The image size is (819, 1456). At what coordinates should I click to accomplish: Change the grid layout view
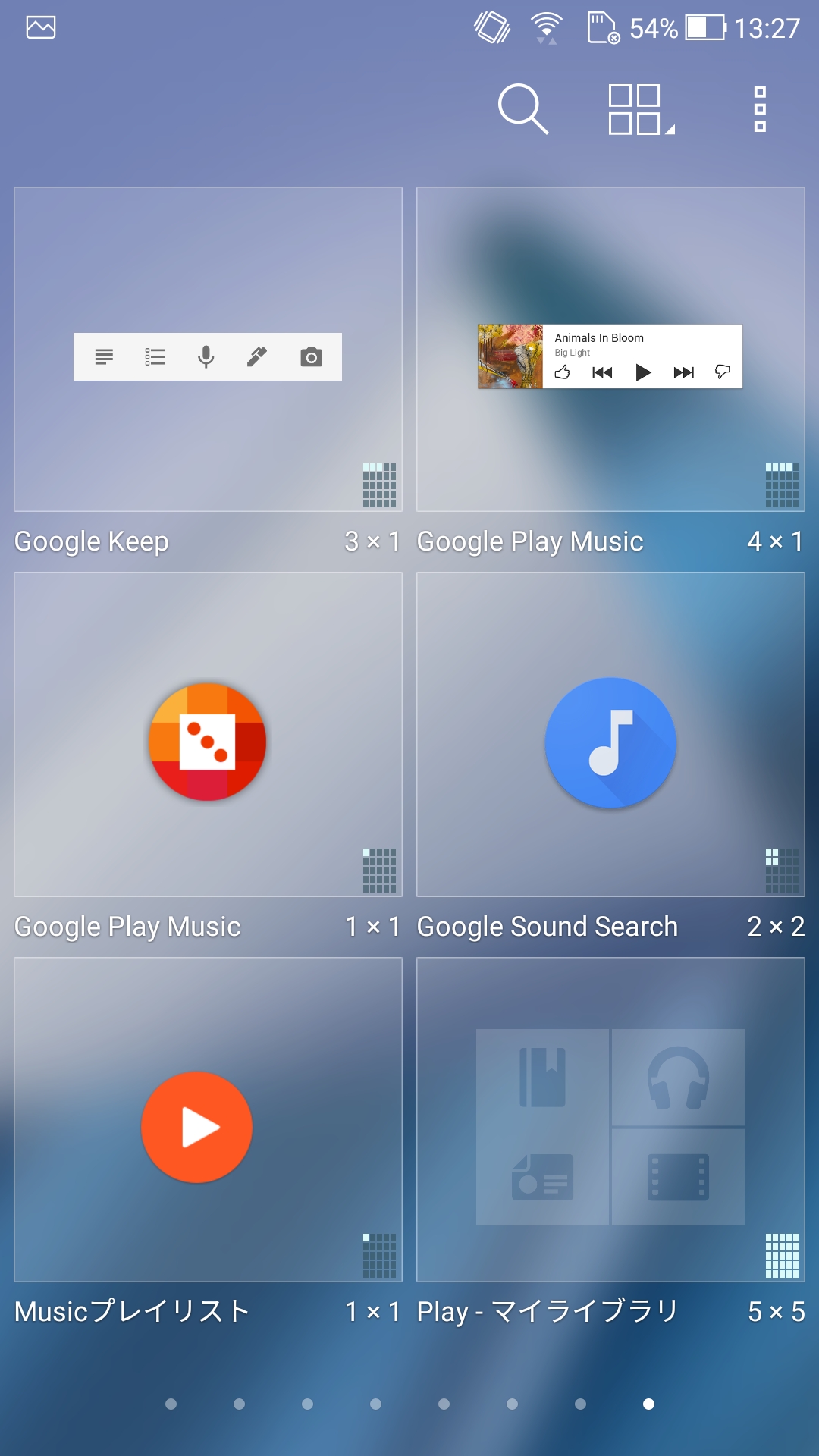[x=639, y=109]
